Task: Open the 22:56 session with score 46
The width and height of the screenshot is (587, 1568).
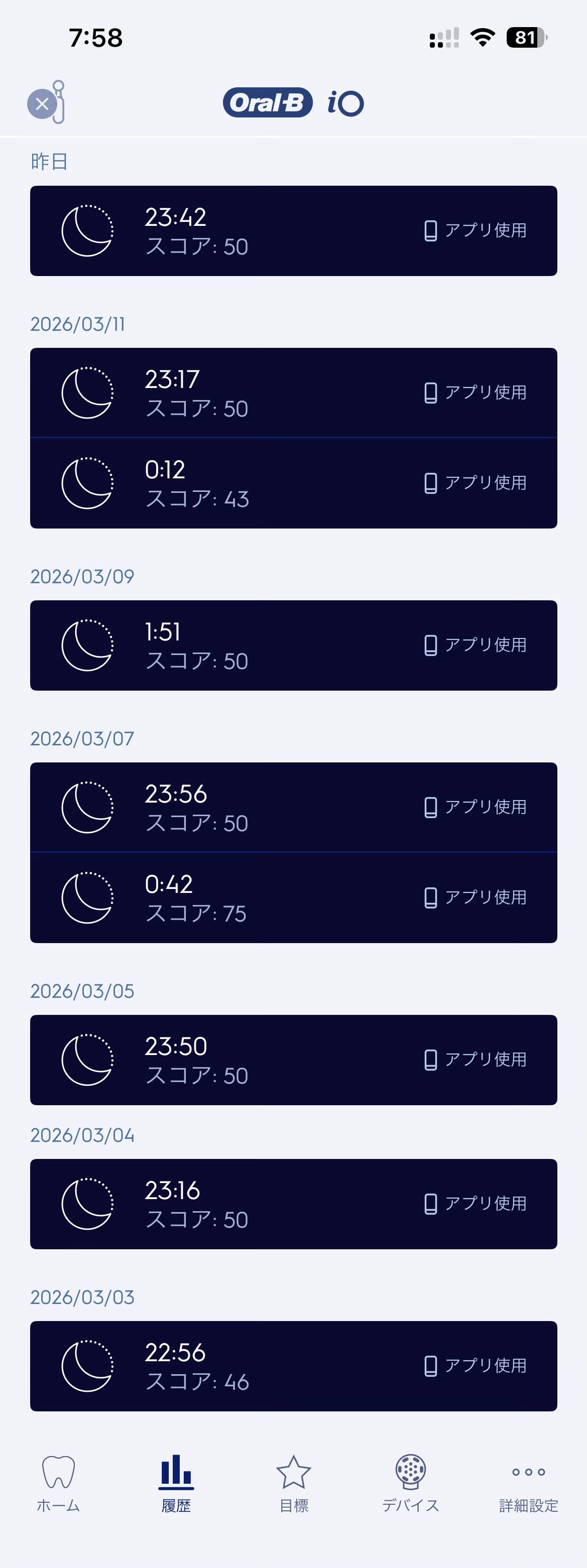Action: pyautogui.click(x=293, y=1365)
